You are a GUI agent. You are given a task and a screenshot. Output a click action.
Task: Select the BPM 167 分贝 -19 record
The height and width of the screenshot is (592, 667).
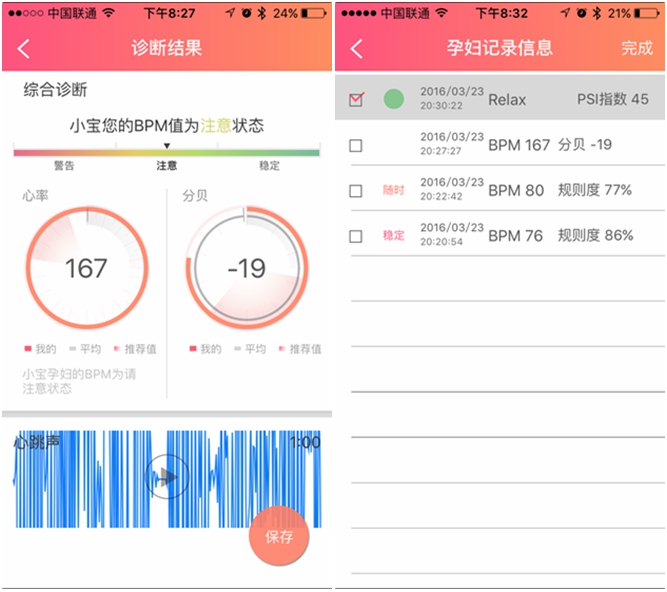[x=356, y=145]
